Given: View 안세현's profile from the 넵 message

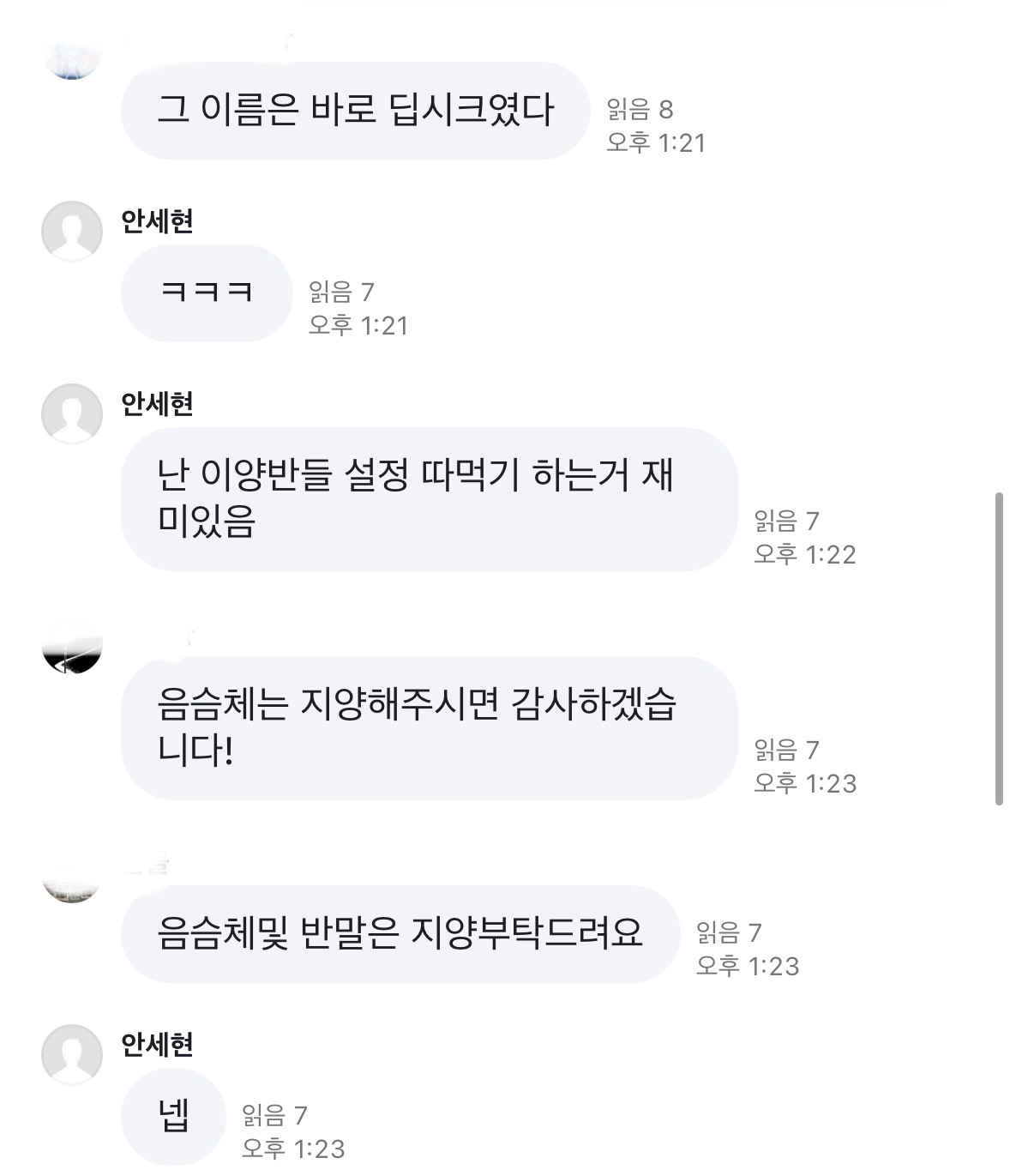Looking at the screenshot, I should [72, 1054].
